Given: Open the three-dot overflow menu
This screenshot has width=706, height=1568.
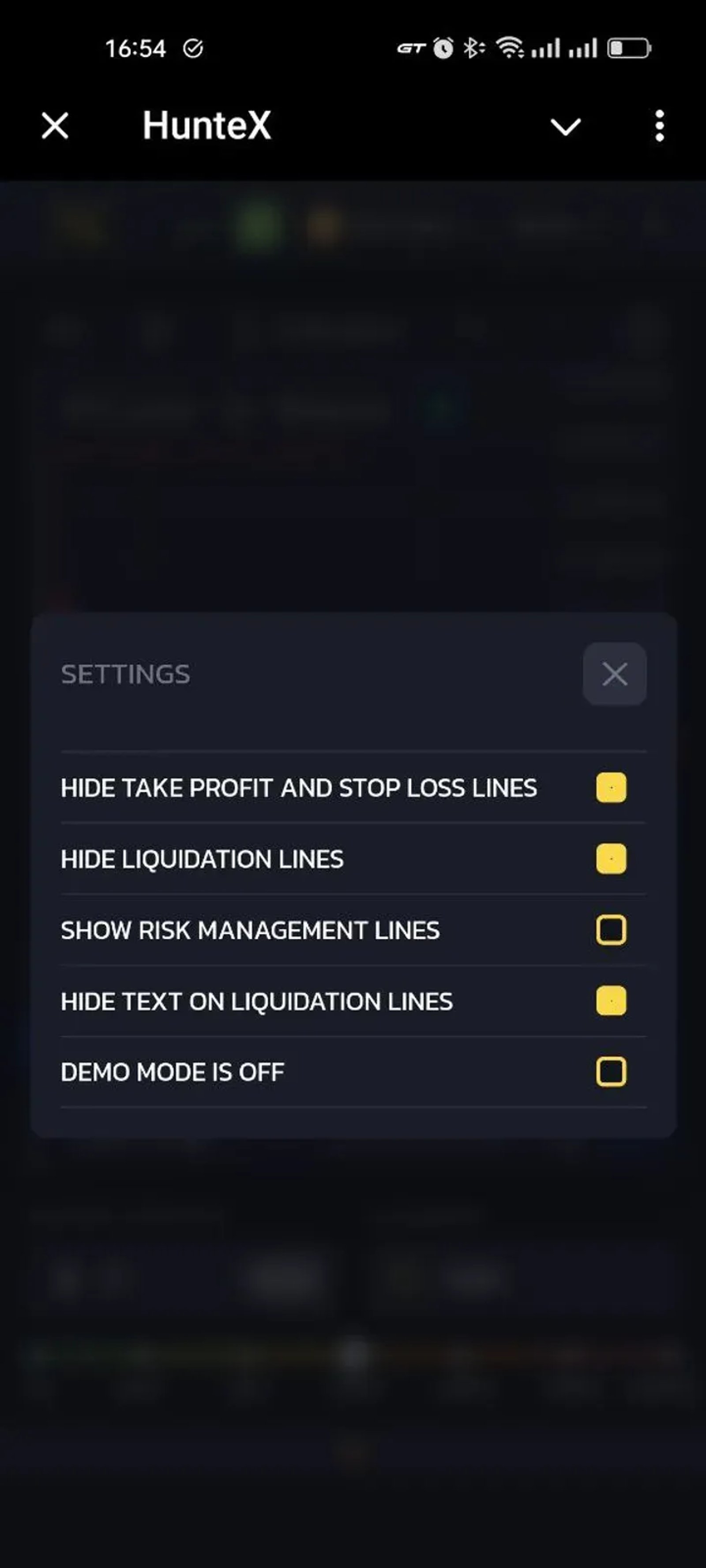Looking at the screenshot, I should click(659, 126).
